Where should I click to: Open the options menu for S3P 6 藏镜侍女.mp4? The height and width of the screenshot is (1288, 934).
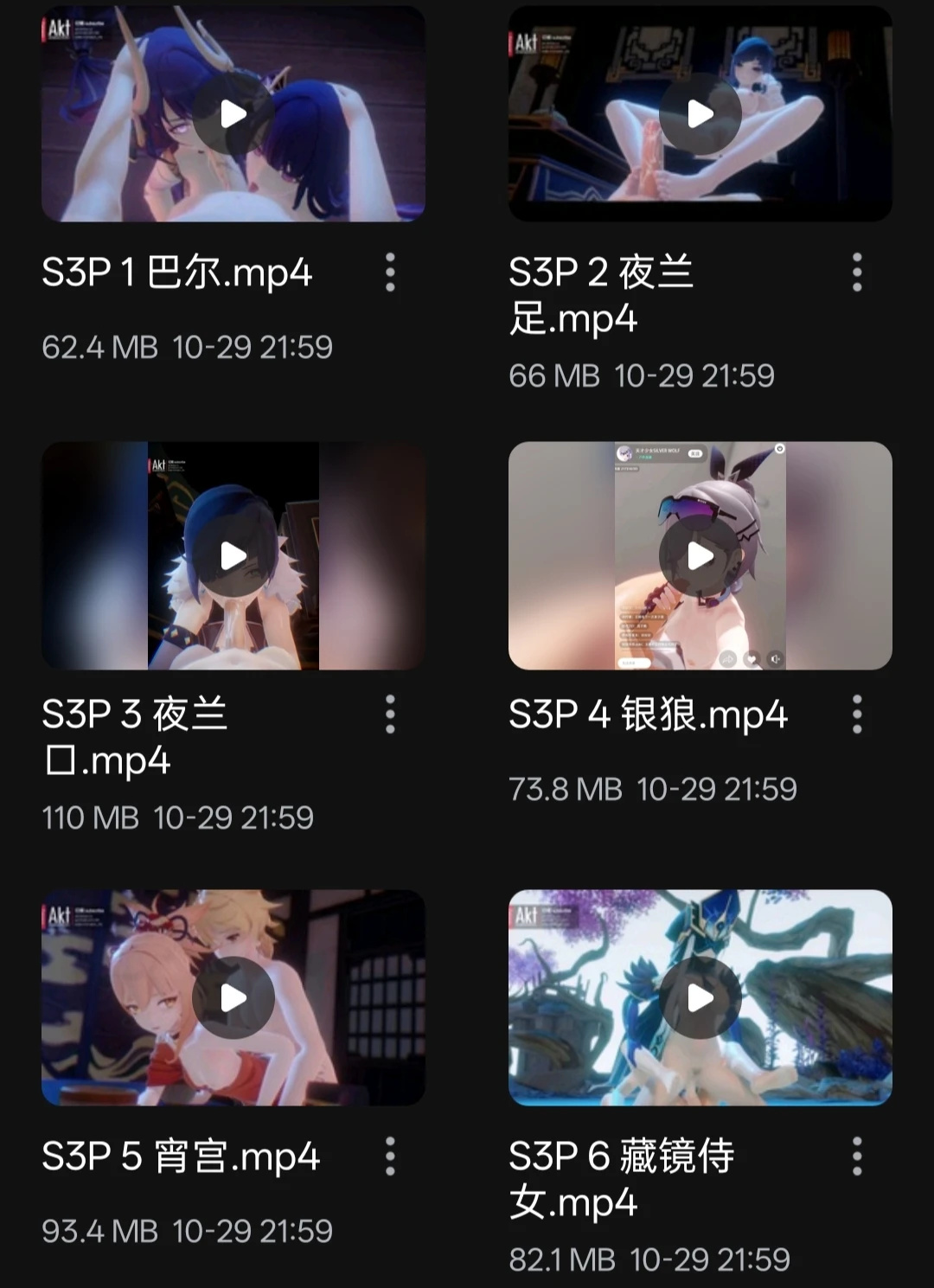(857, 1156)
